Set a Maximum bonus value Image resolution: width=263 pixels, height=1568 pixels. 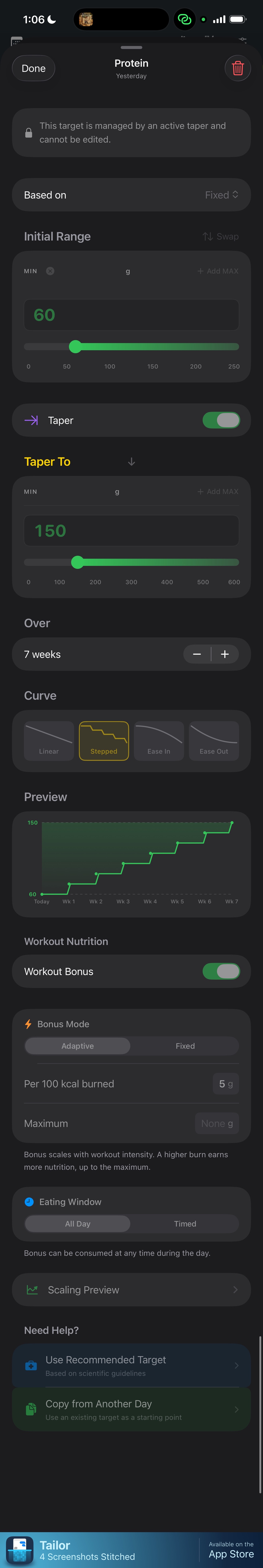point(217,1123)
